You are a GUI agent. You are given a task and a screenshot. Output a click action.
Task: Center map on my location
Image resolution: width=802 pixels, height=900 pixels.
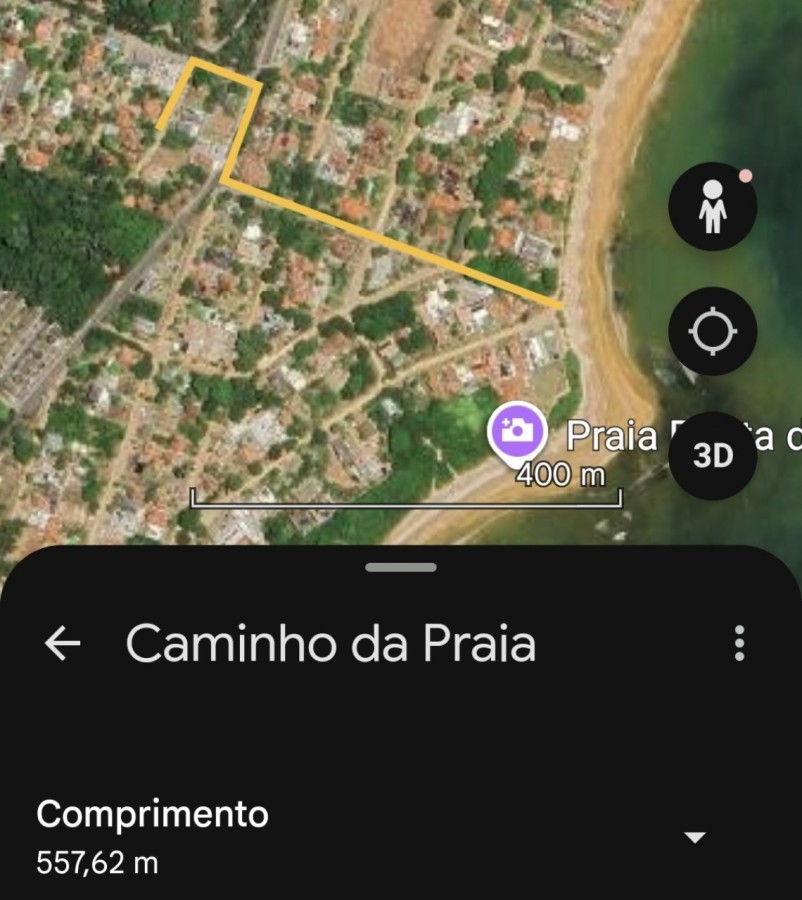click(x=712, y=331)
